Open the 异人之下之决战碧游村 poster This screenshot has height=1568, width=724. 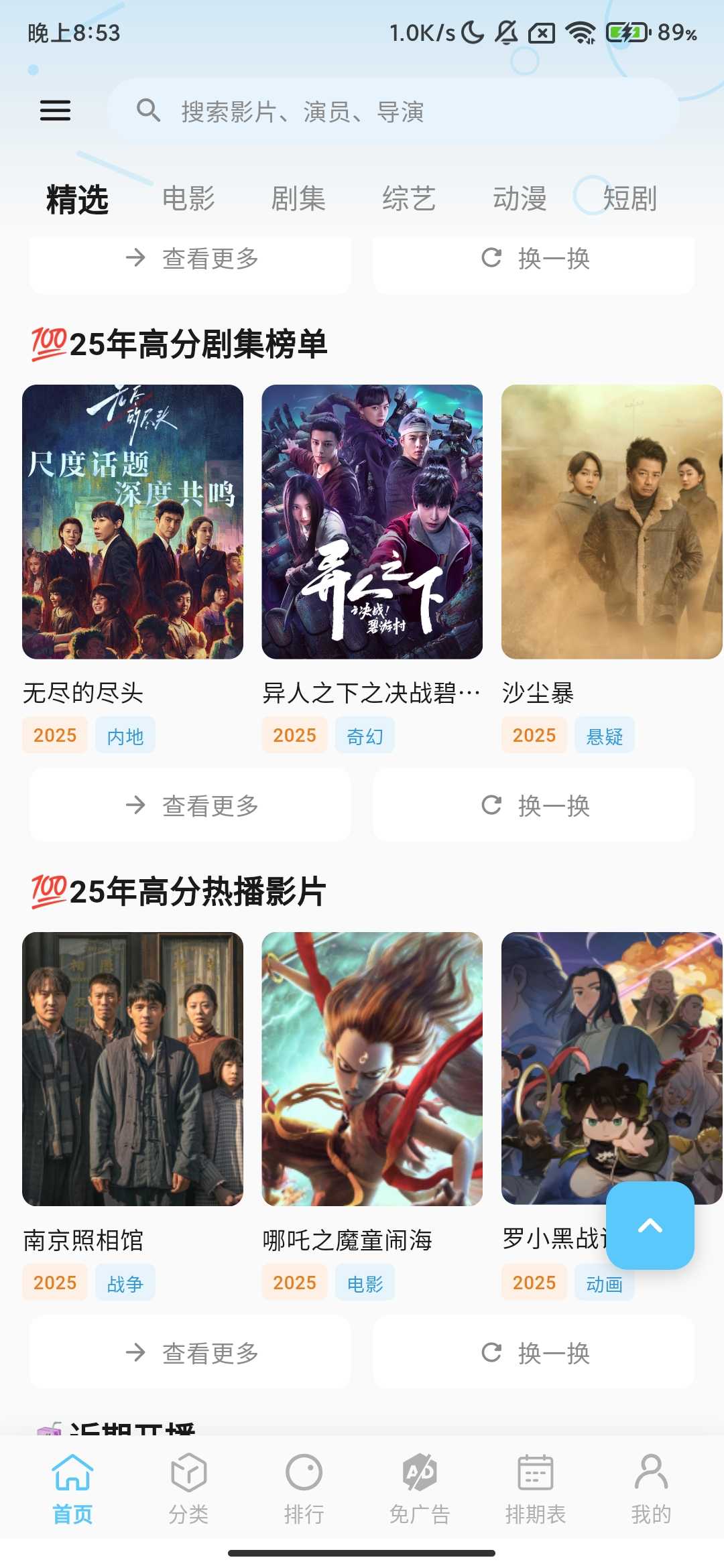[372, 522]
